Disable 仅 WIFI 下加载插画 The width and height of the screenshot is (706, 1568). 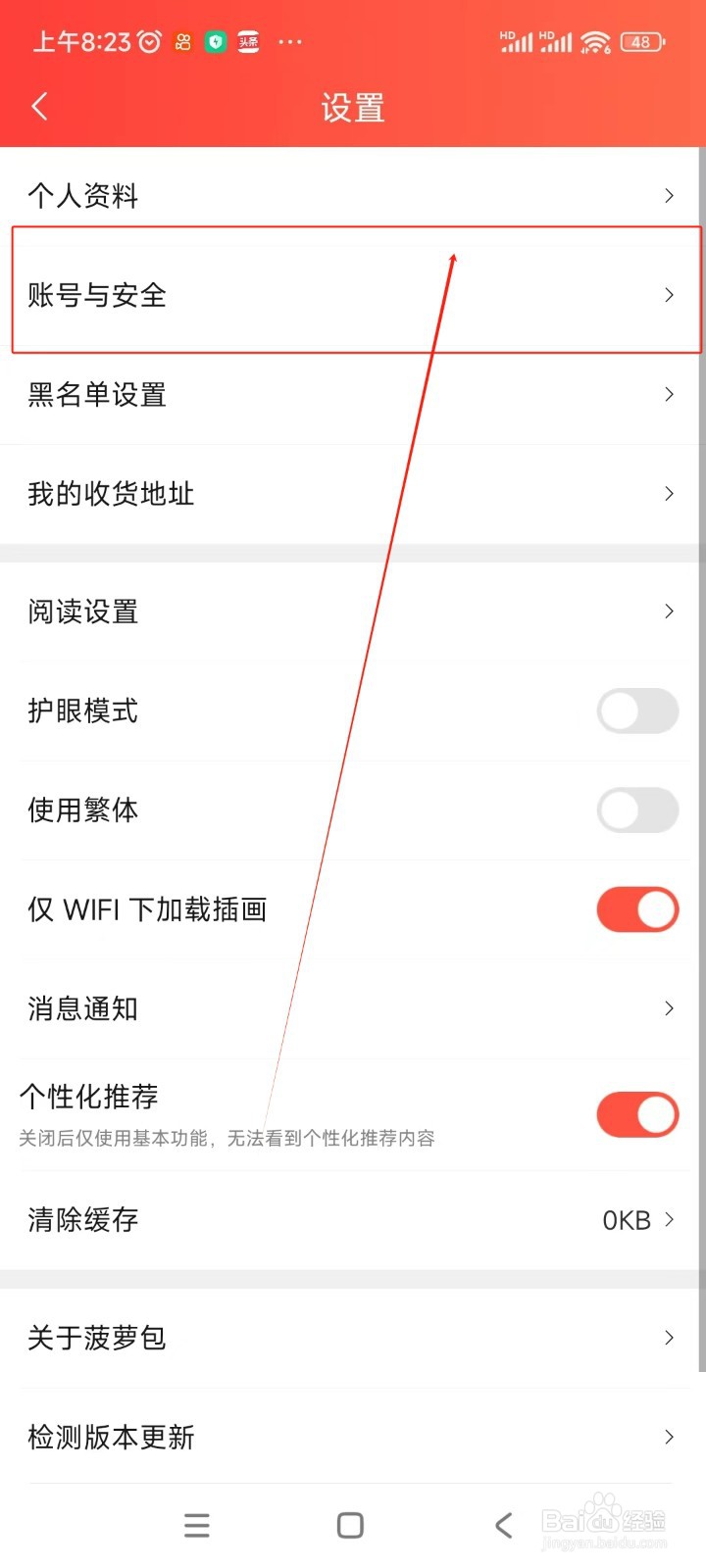[637, 909]
